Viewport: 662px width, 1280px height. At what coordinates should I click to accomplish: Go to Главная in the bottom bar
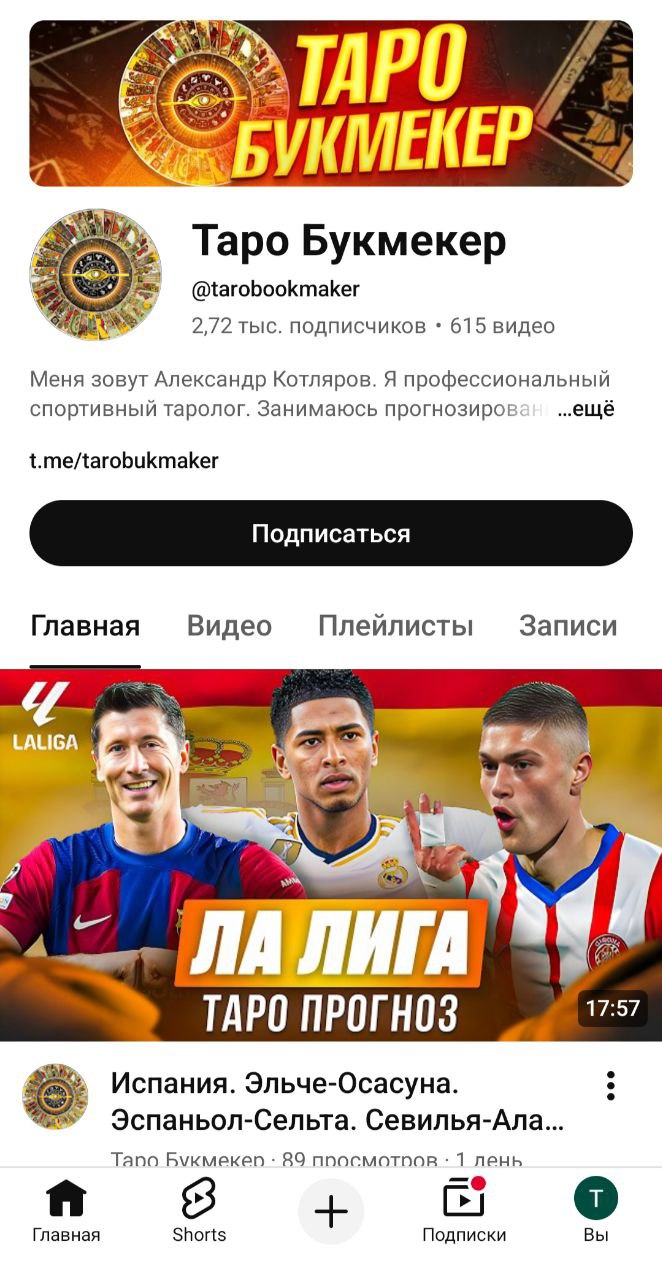[x=66, y=1211]
